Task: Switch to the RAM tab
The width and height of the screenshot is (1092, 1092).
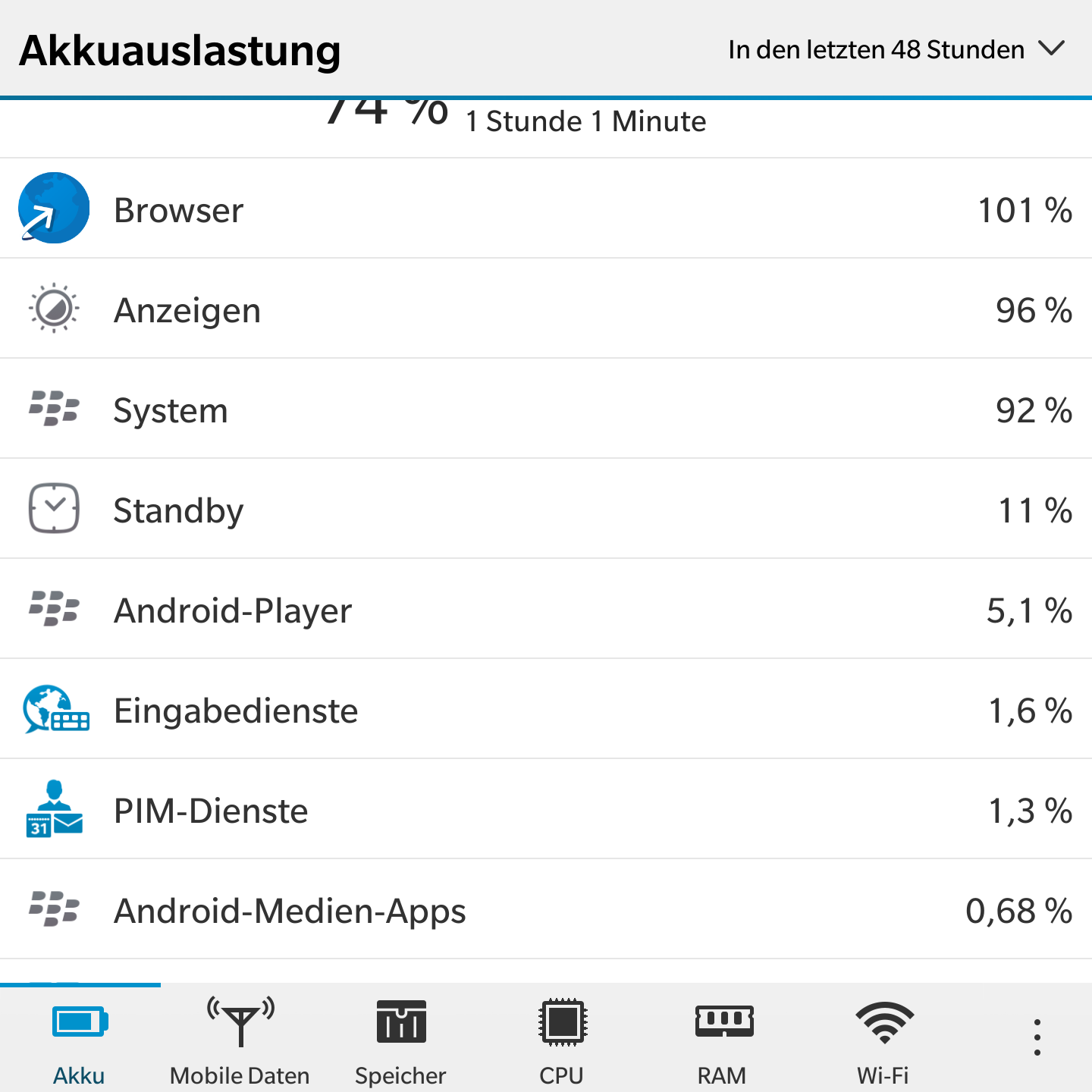Action: tap(722, 1039)
